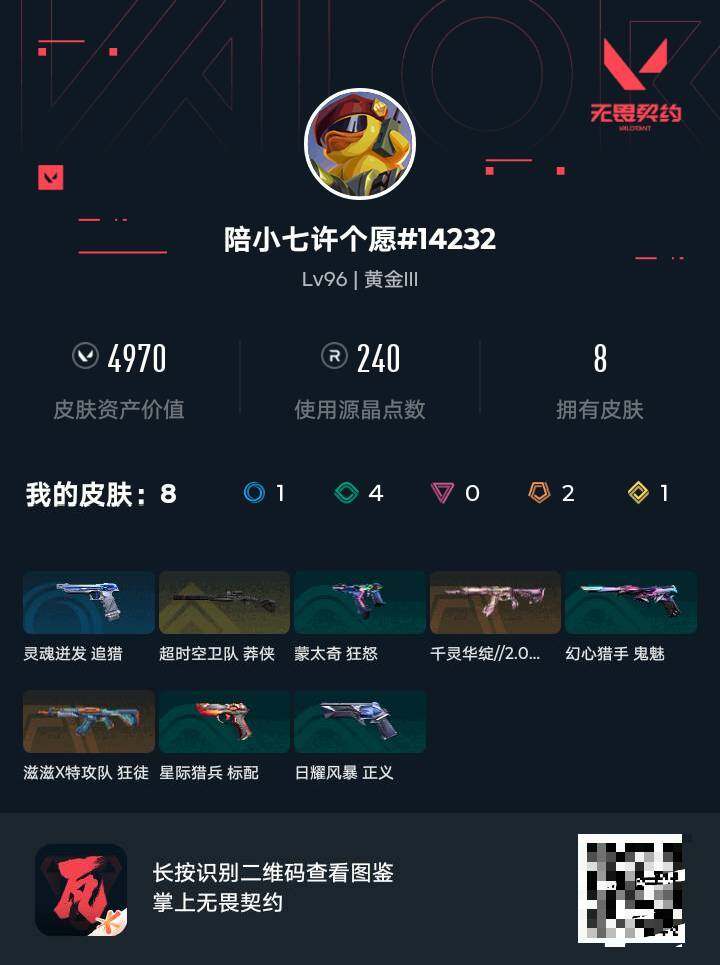The height and width of the screenshot is (965, 720).
Task: Click the player avatar image
Action: [x=360, y=143]
